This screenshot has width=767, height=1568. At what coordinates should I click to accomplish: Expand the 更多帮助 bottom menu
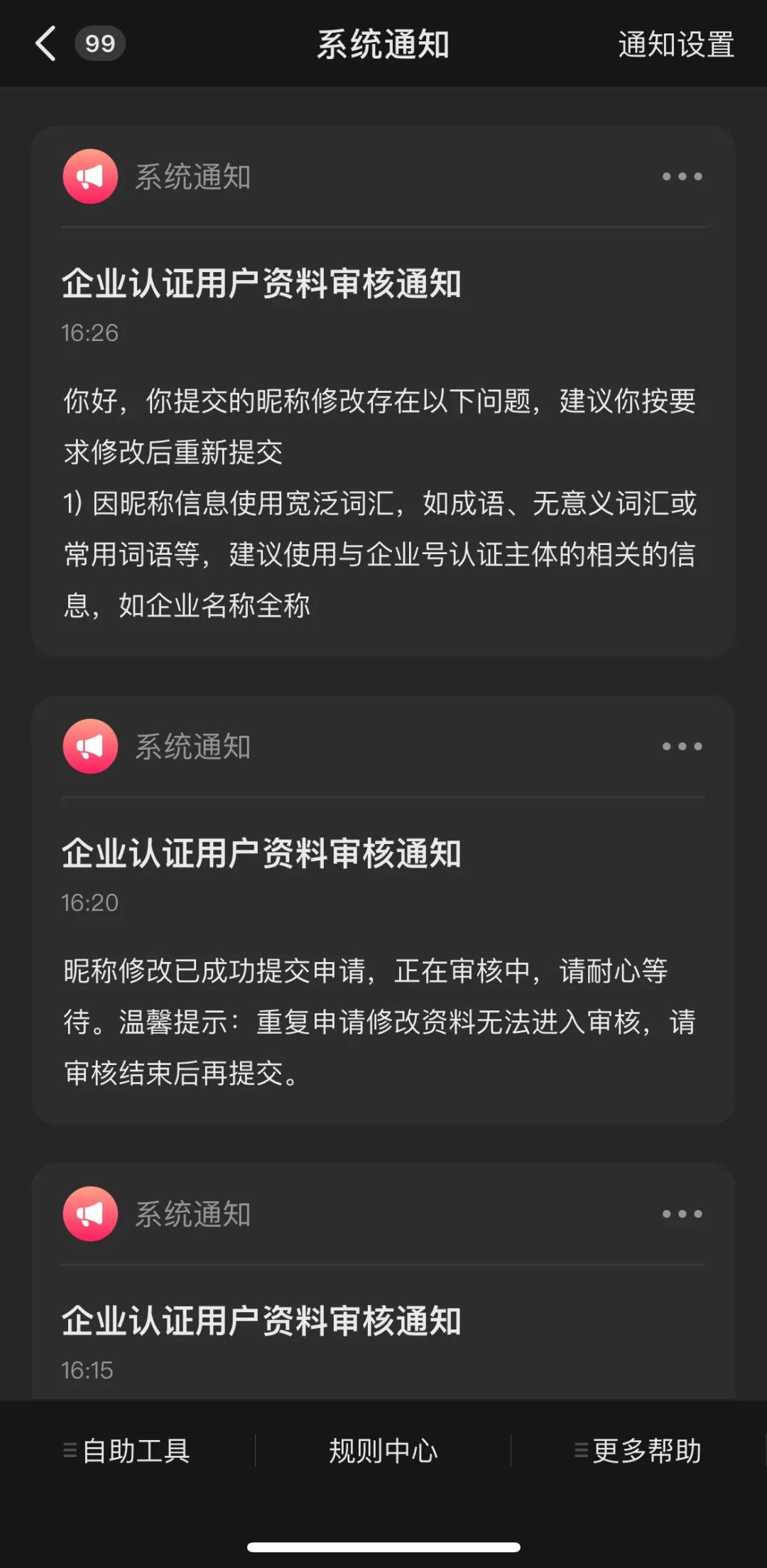tap(638, 1451)
